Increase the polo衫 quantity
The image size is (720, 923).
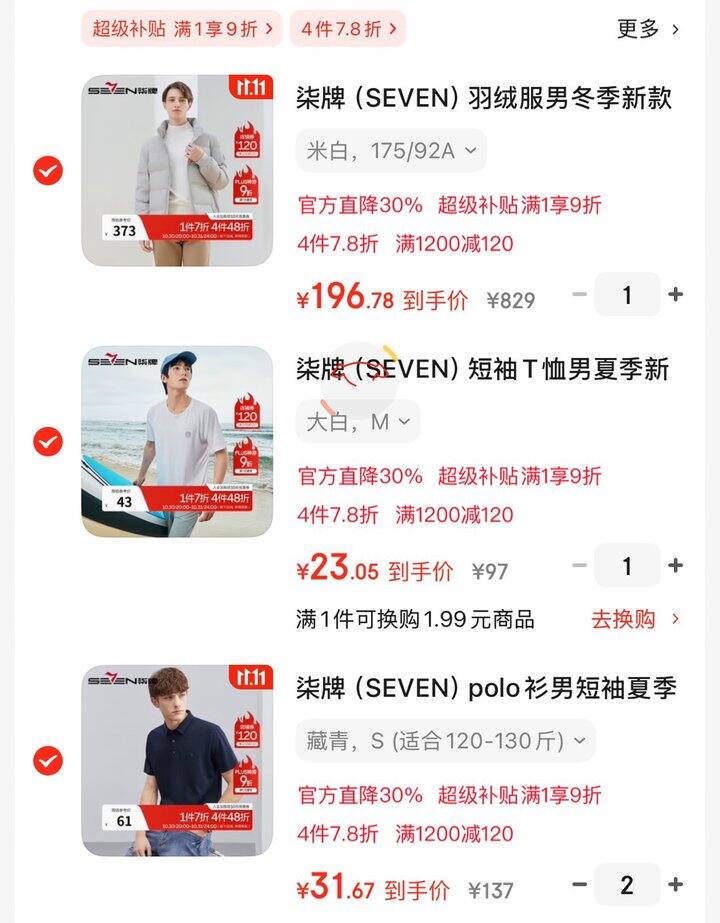coord(676,885)
